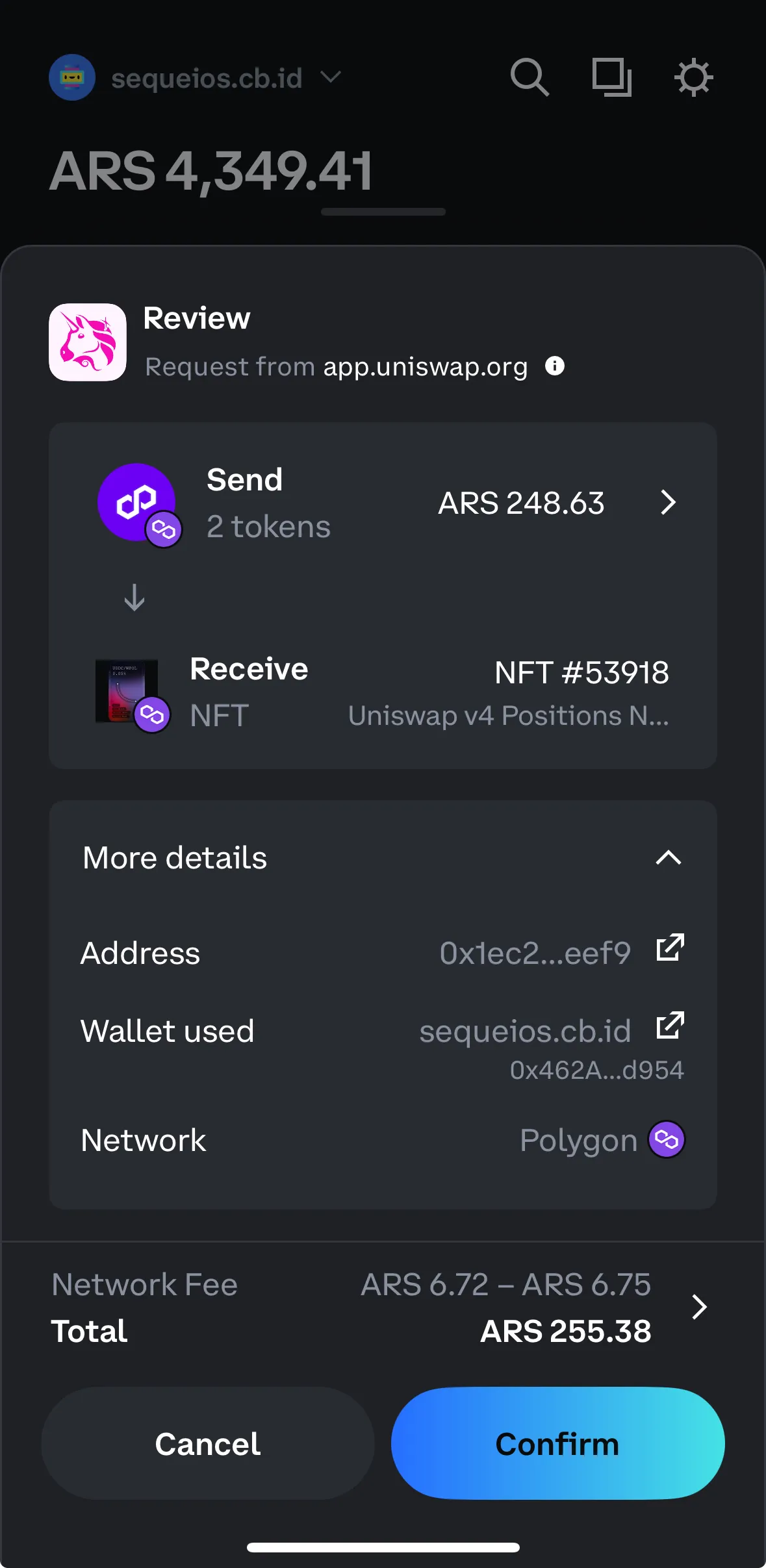Open the search icon in top bar
The image size is (766, 1568).
(530, 77)
